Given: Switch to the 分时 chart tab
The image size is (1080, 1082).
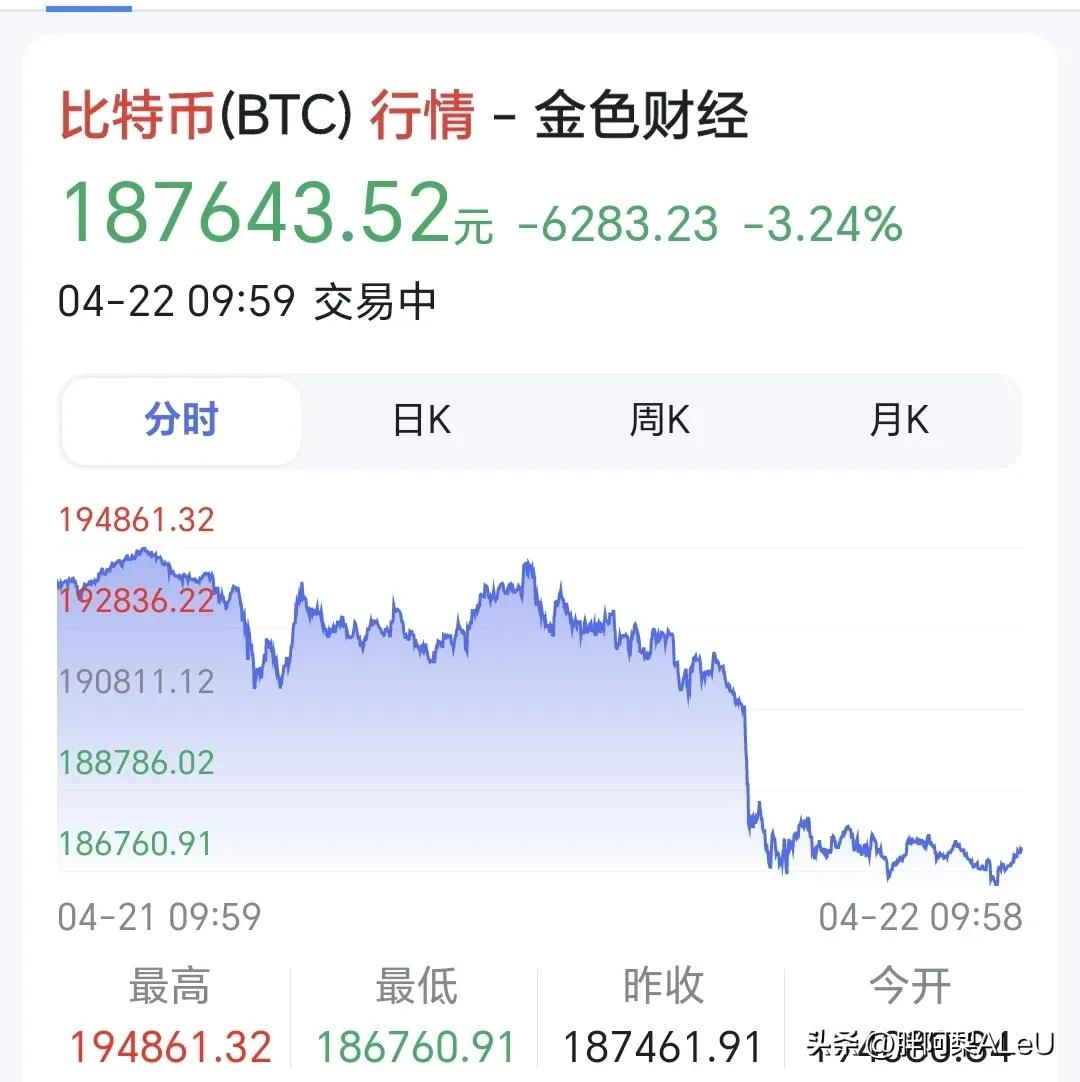Looking at the screenshot, I should 181,421.
